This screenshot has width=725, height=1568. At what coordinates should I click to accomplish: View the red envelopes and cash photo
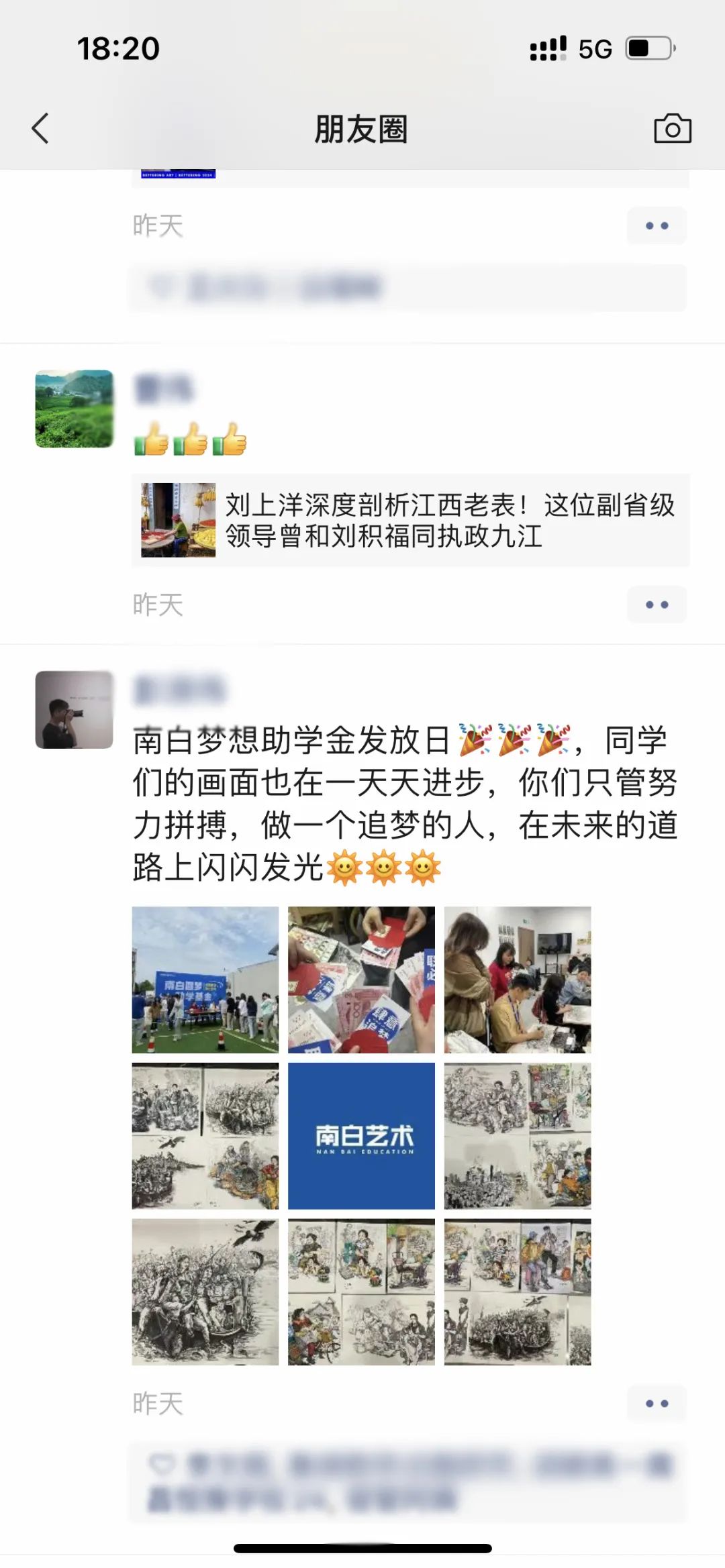[x=361, y=980]
